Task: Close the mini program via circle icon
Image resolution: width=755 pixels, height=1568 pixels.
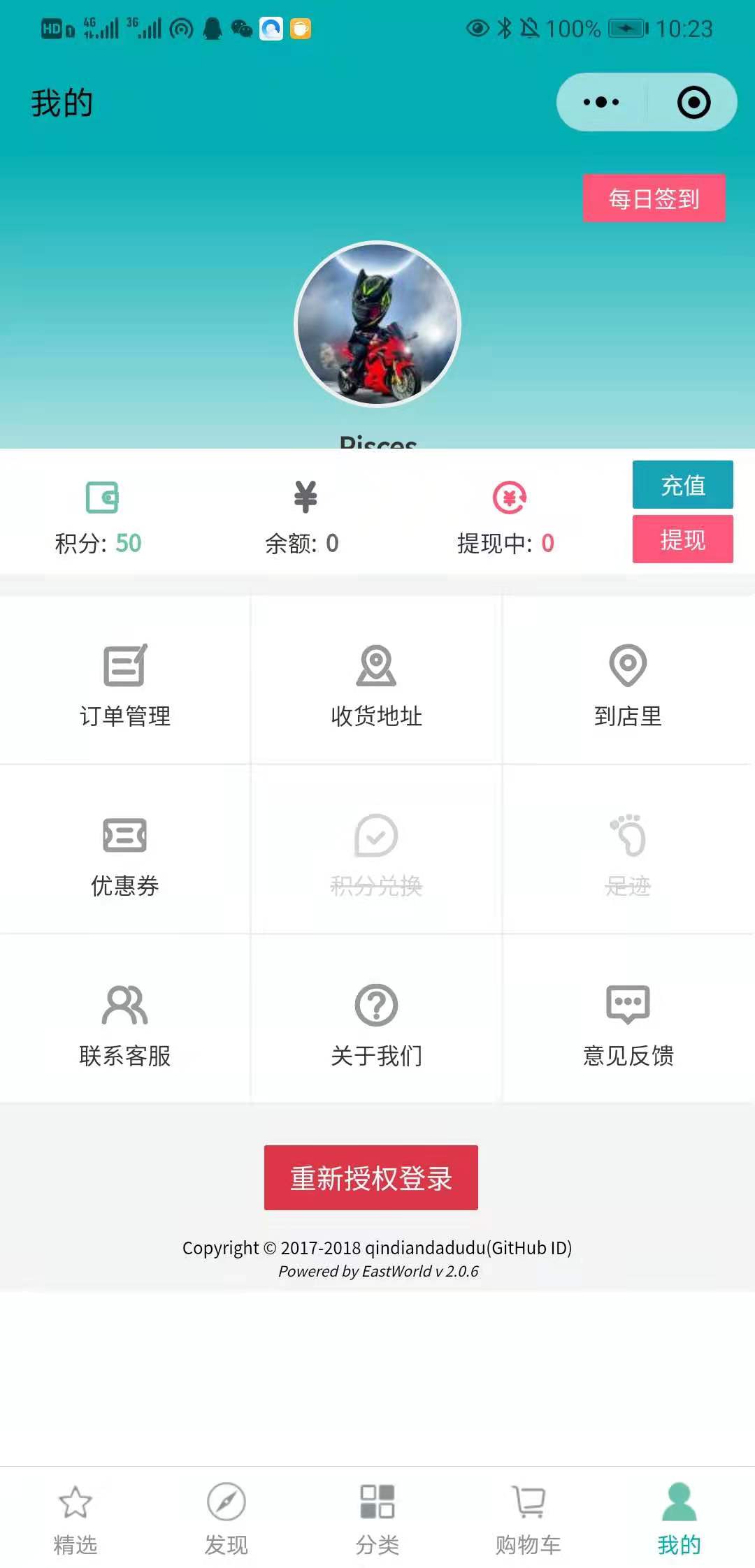Action: (x=693, y=102)
